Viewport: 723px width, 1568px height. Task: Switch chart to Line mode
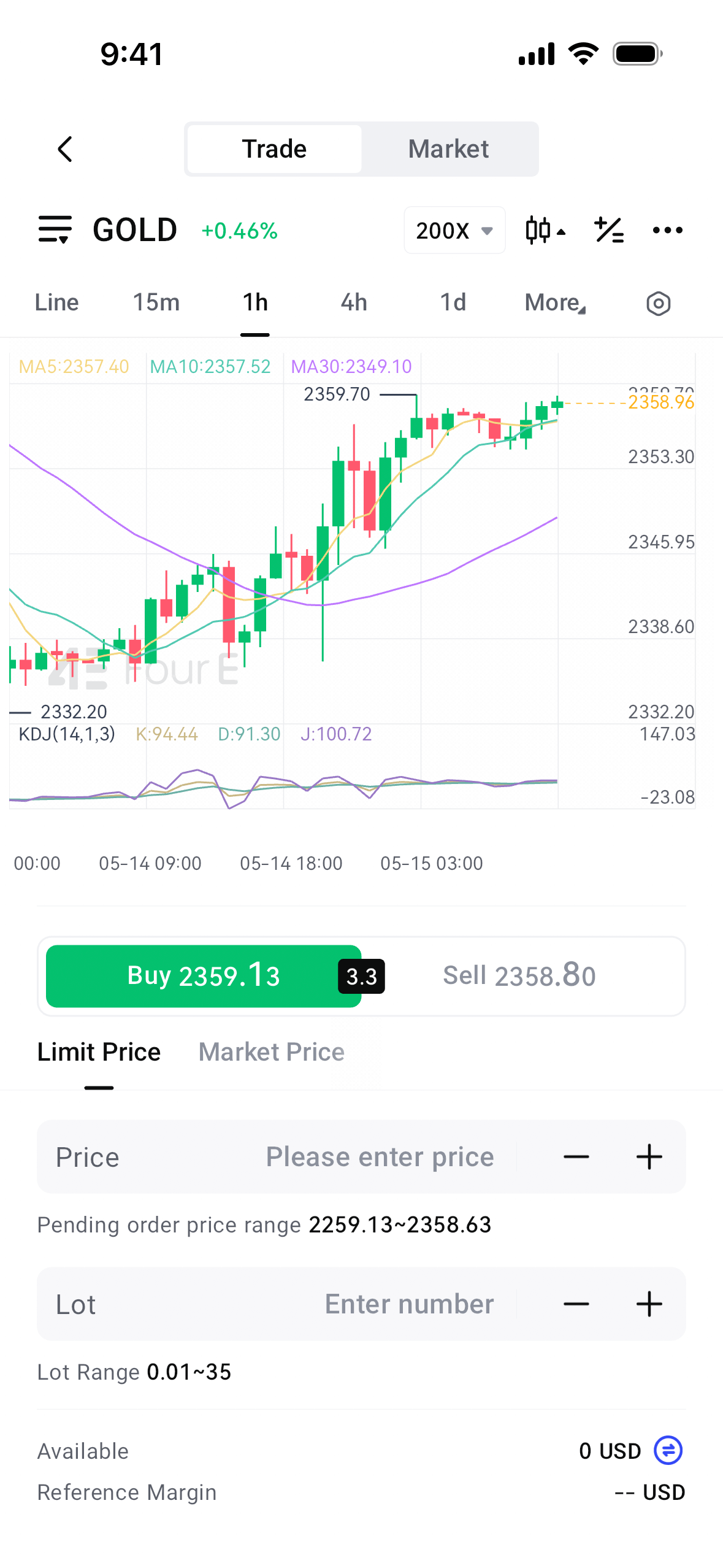[x=56, y=302]
